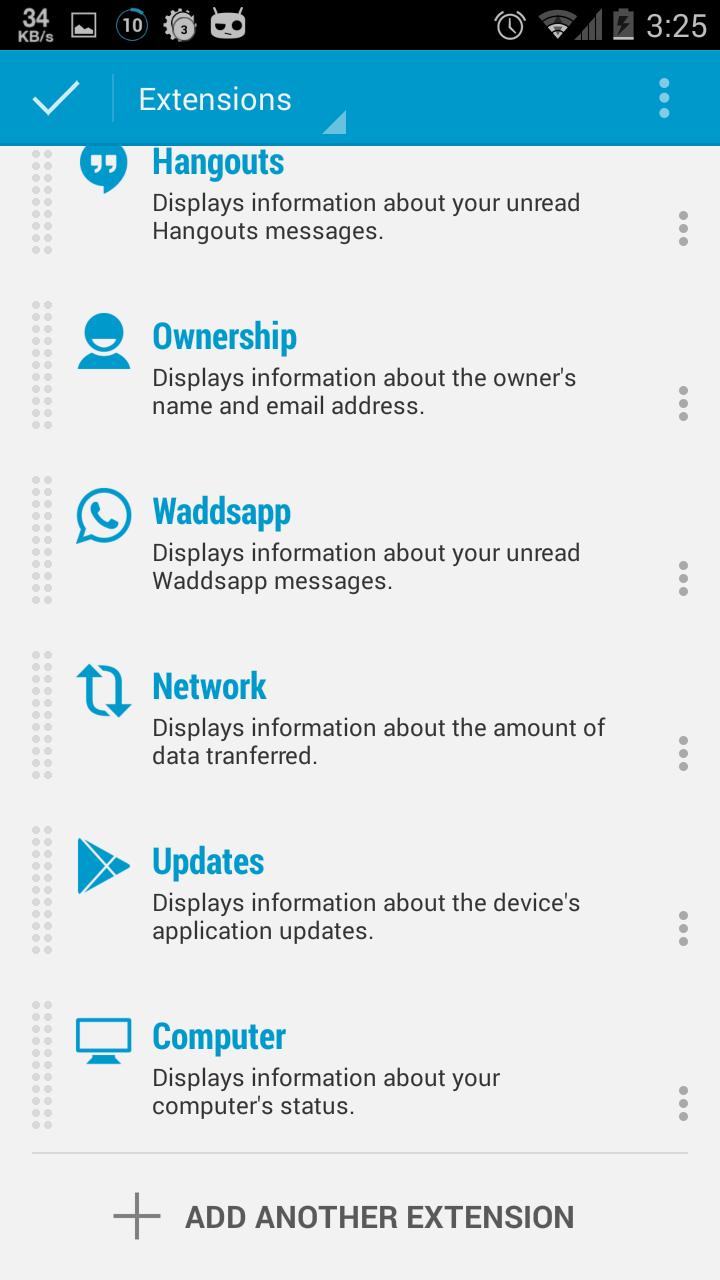Open the overflow menu for Ownership
The height and width of the screenshot is (1280, 720).
[682, 404]
